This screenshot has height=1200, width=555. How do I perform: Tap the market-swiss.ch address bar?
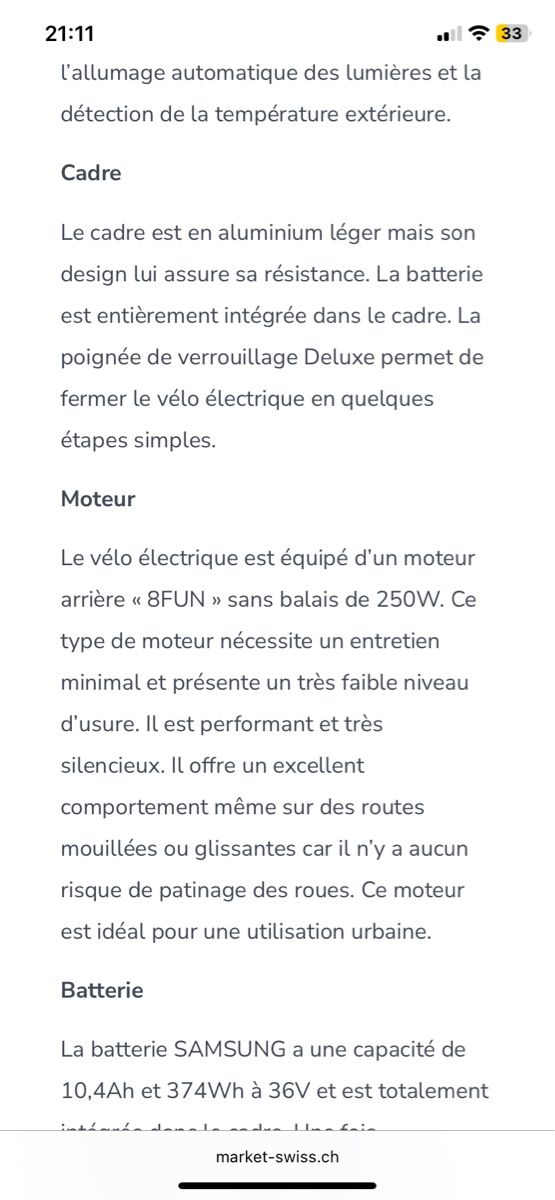click(x=277, y=1157)
